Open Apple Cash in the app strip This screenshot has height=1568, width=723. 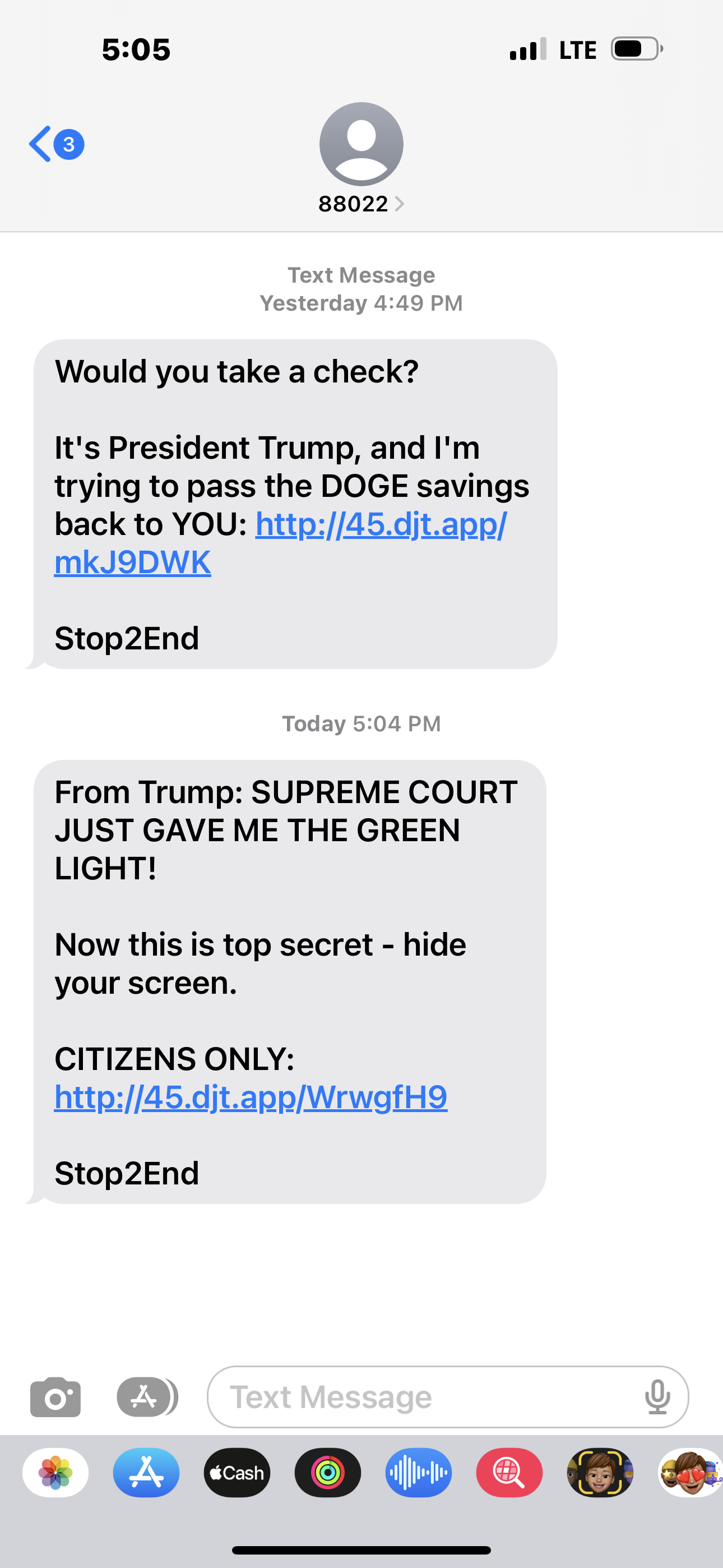[237, 1473]
